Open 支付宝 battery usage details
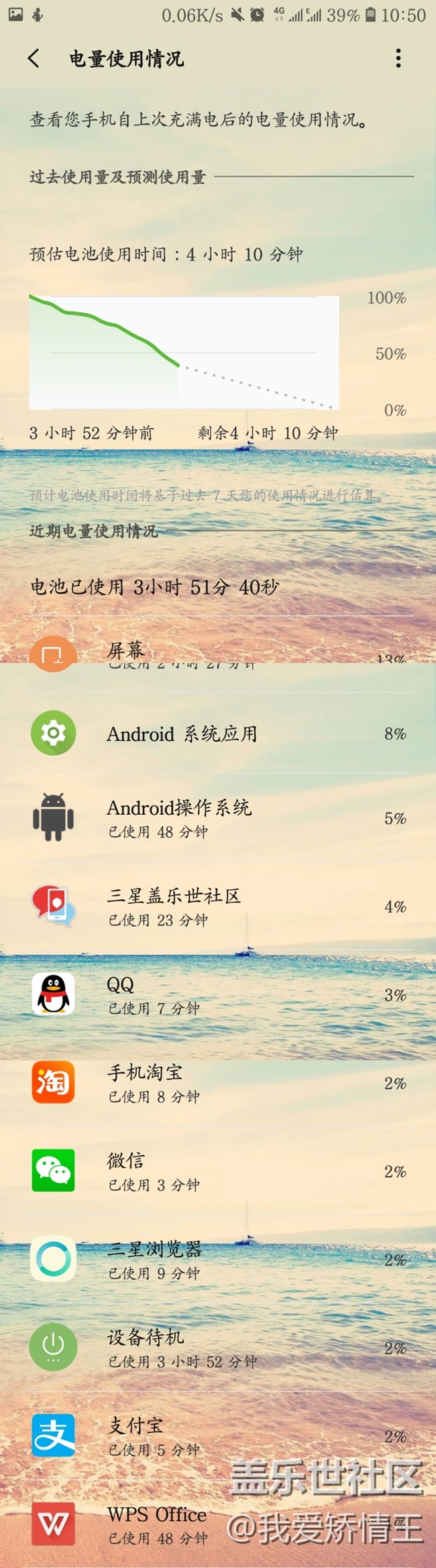 pos(218,1437)
